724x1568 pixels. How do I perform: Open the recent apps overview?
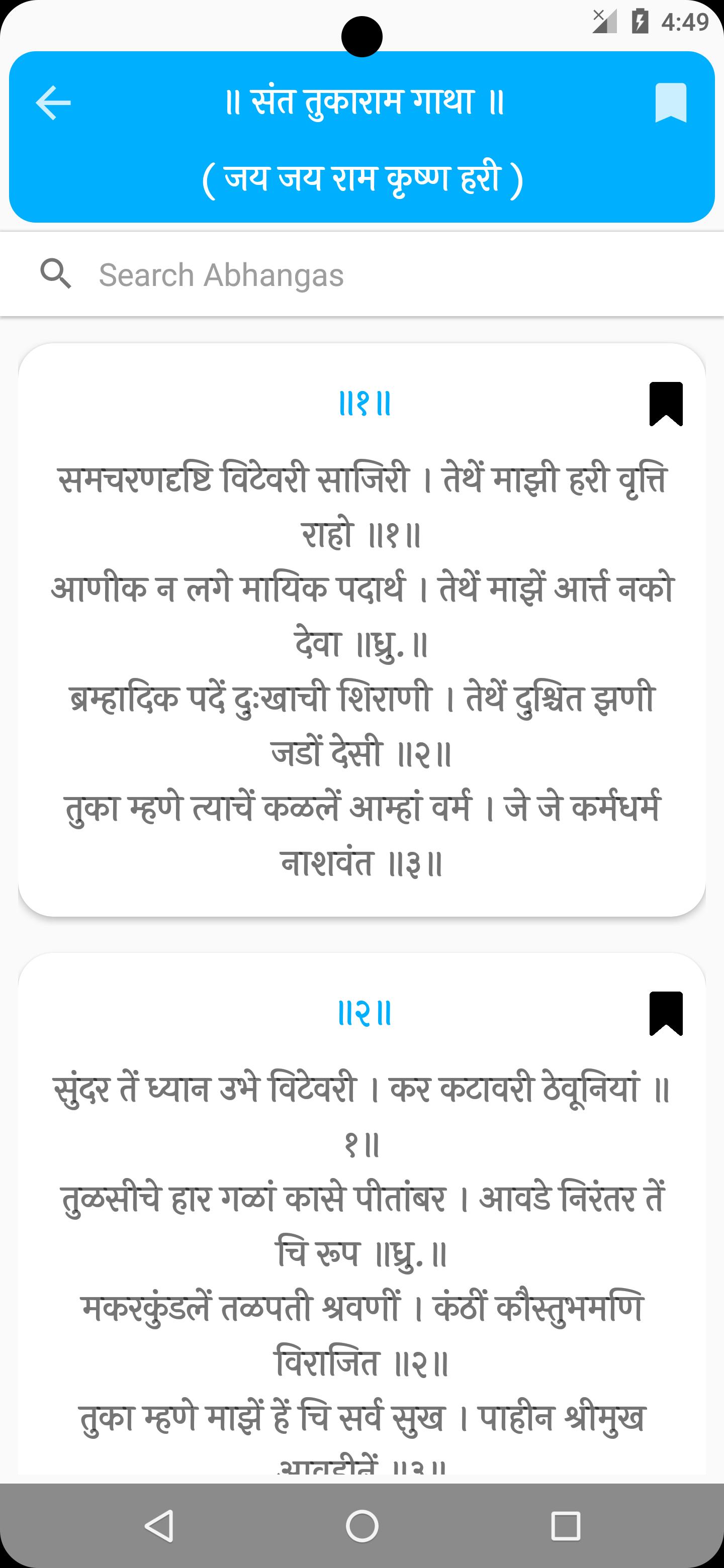[x=565, y=1526]
